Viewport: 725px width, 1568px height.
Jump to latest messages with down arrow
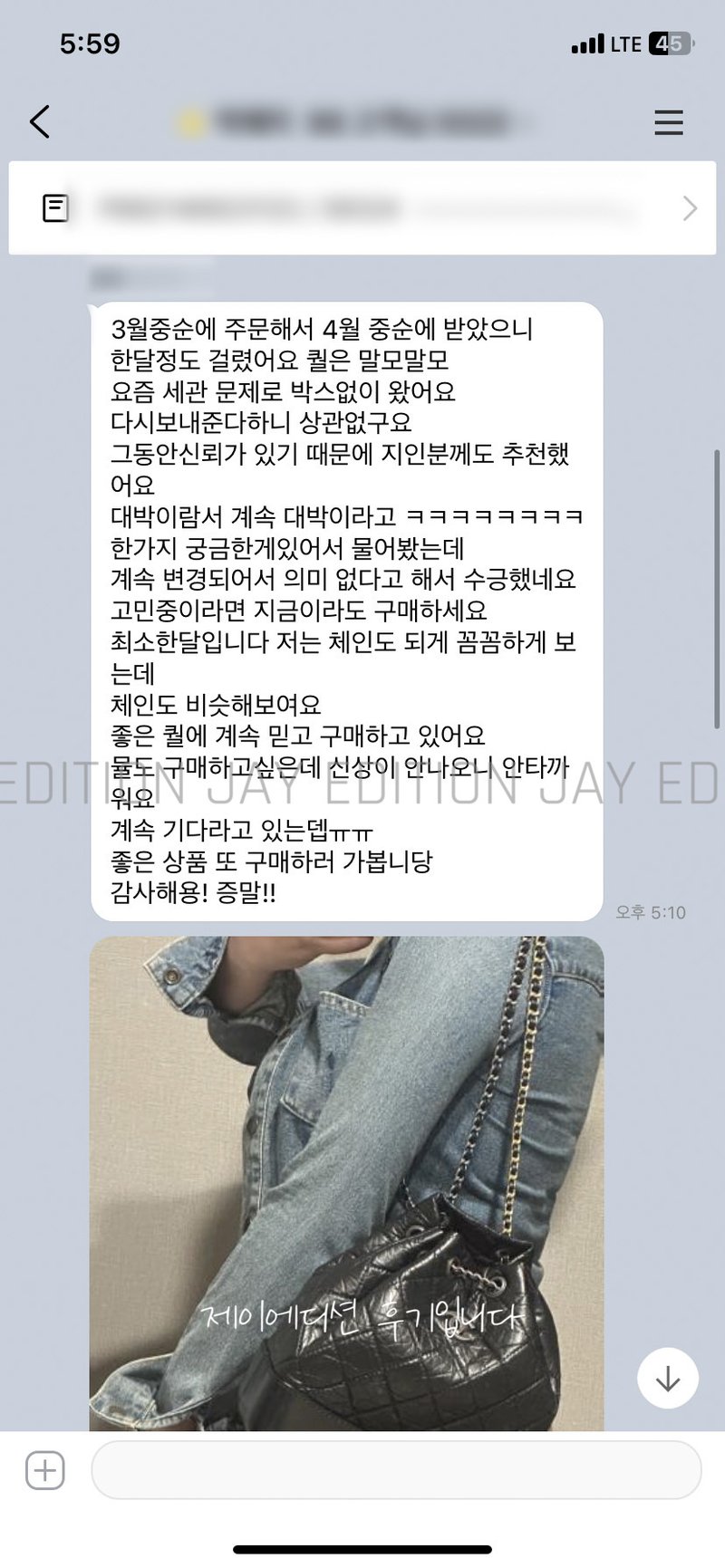tap(668, 1378)
